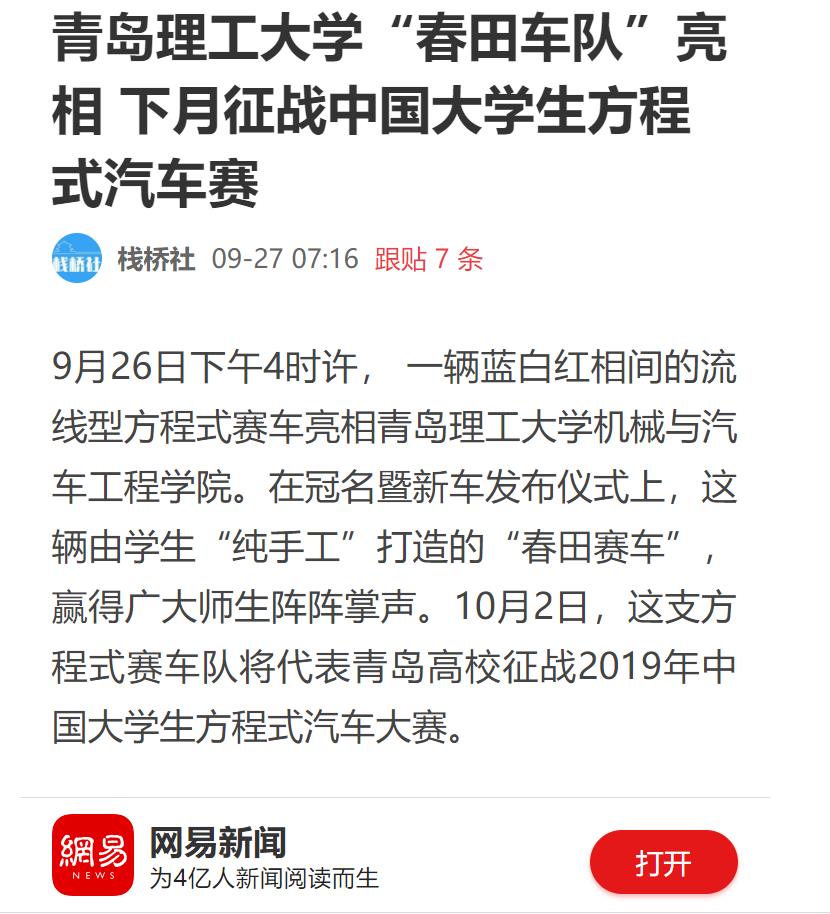Screen dimensions: 830x914
Task: Open the 栈桥社 author name
Action: [x=156, y=260]
